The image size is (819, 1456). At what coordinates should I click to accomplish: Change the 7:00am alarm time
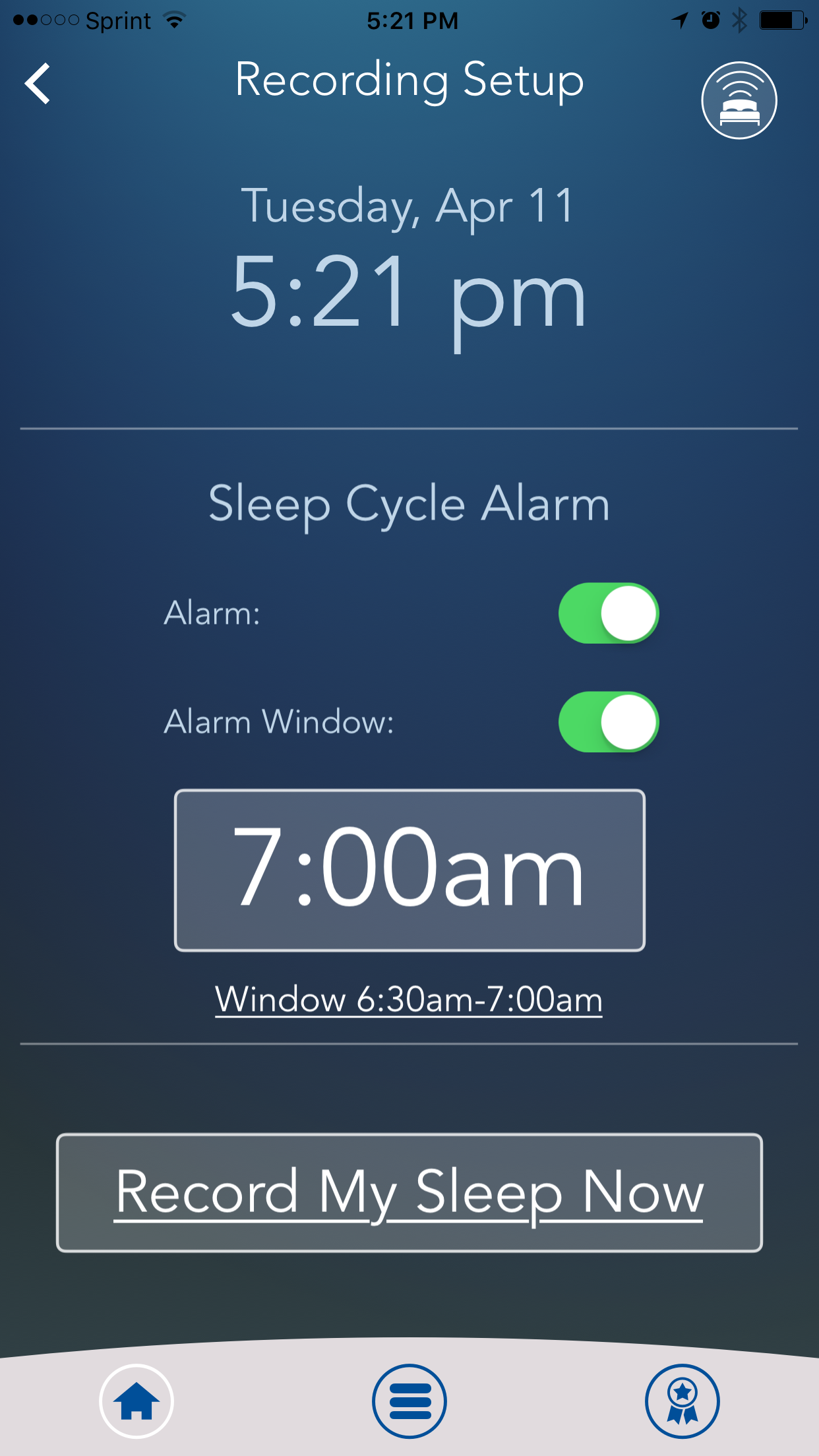pos(409,870)
